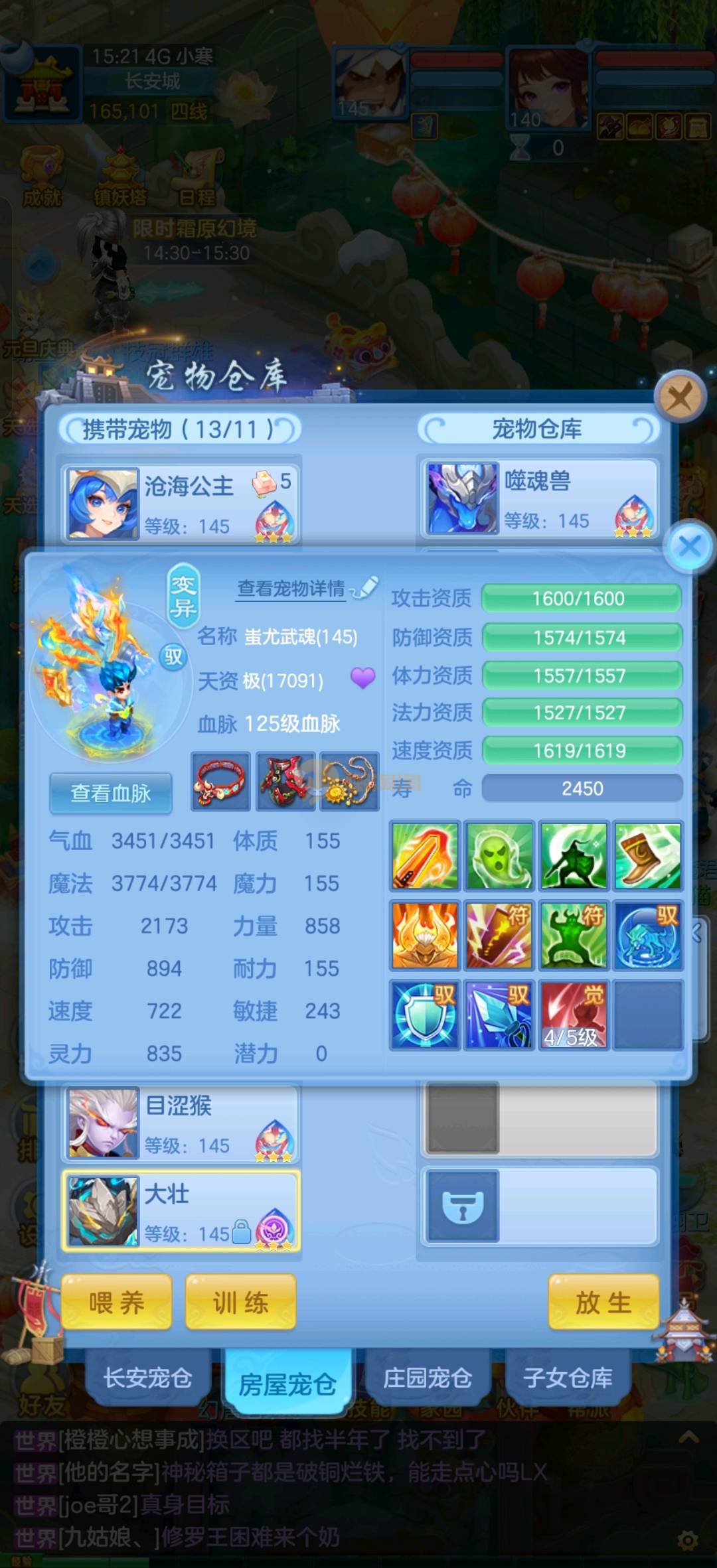Select the pet 目涩猴
717x1568 pixels.
(181, 1124)
